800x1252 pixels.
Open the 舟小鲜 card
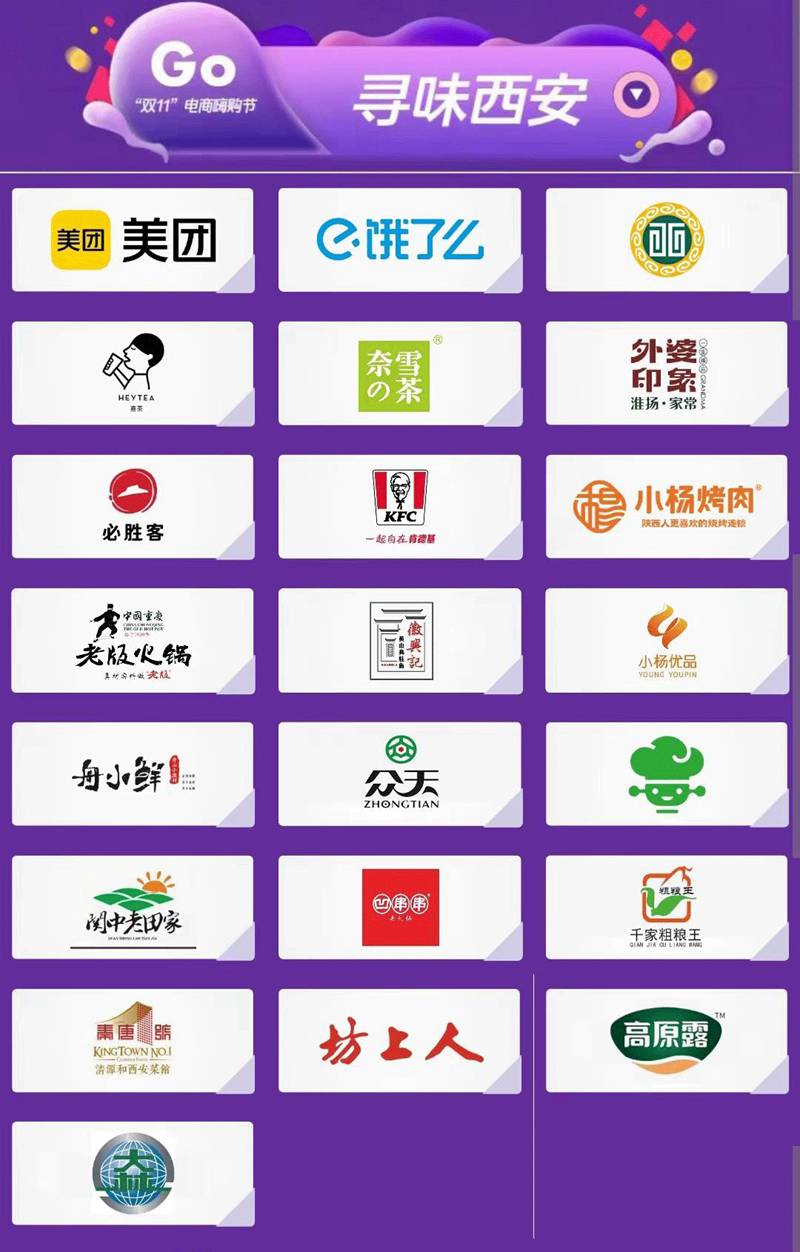point(133,774)
